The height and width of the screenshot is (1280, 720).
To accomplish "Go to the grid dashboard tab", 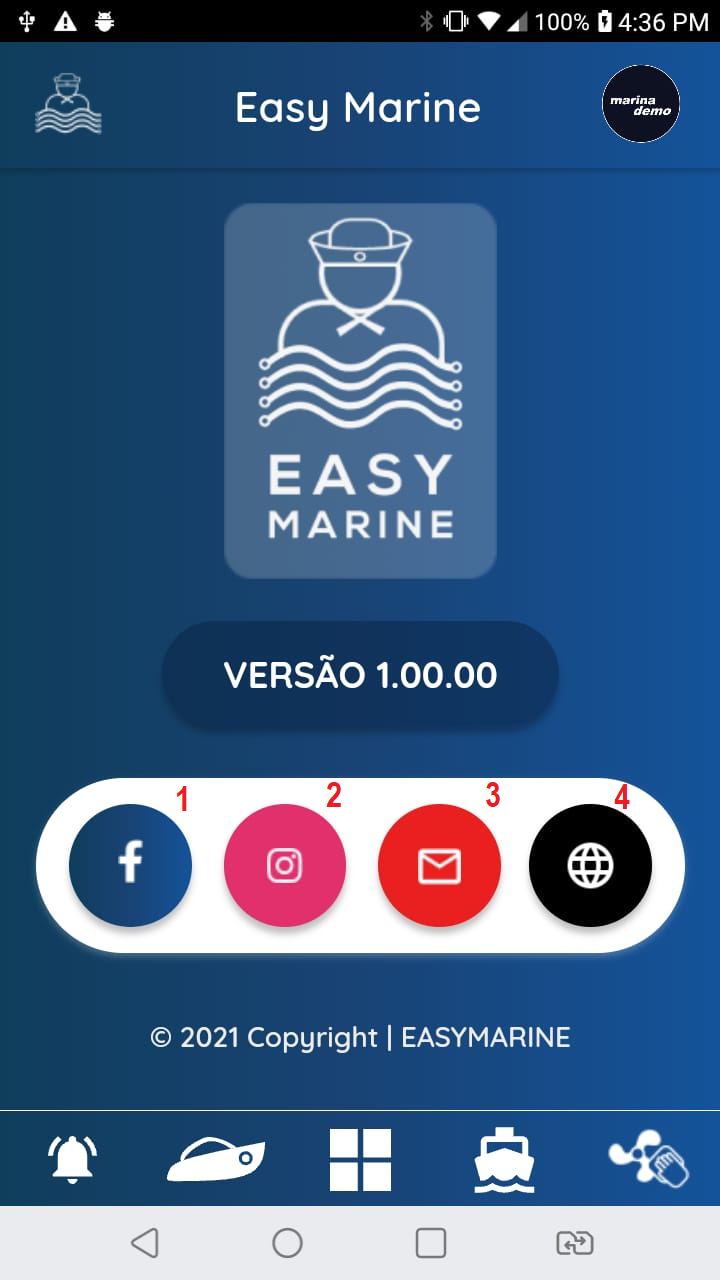I will 360,1160.
